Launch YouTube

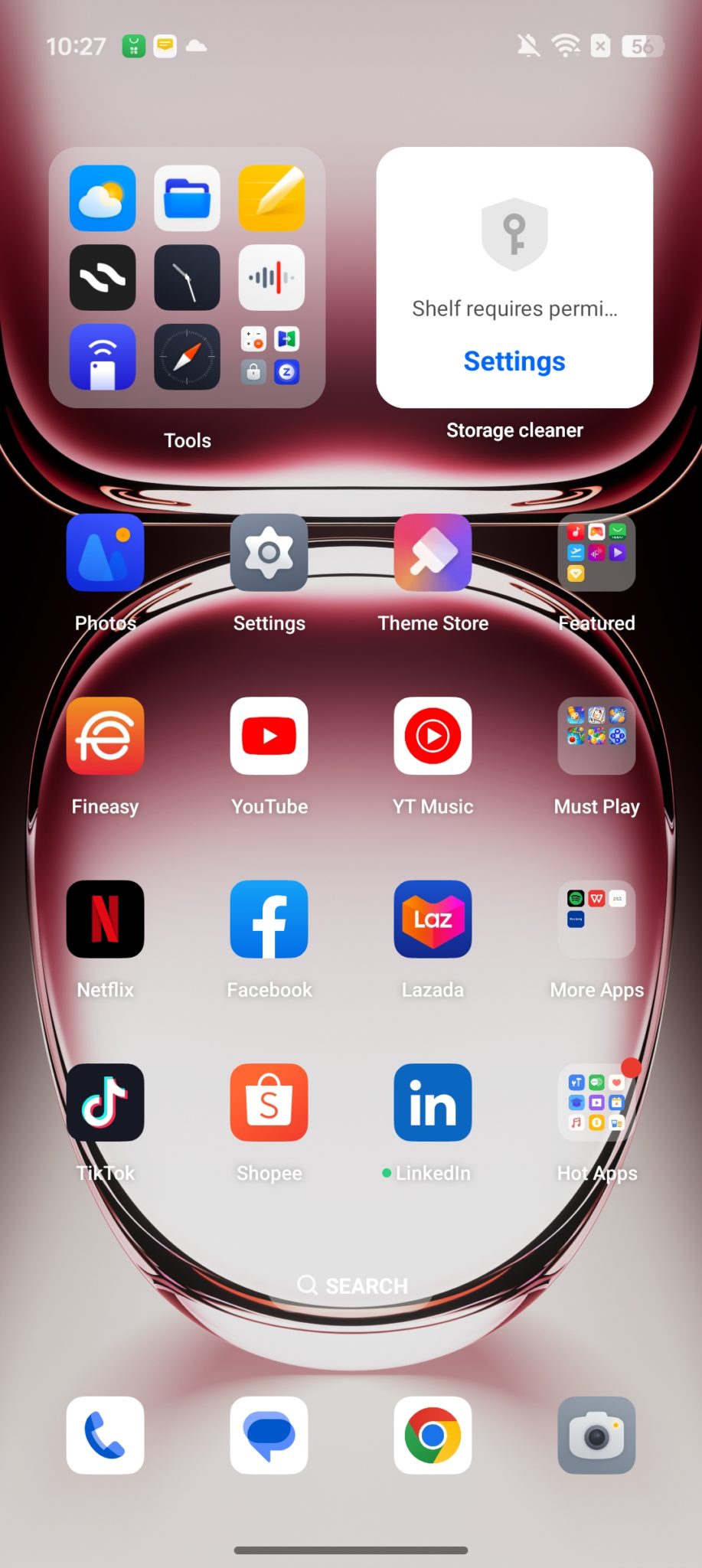pos(269,736)
